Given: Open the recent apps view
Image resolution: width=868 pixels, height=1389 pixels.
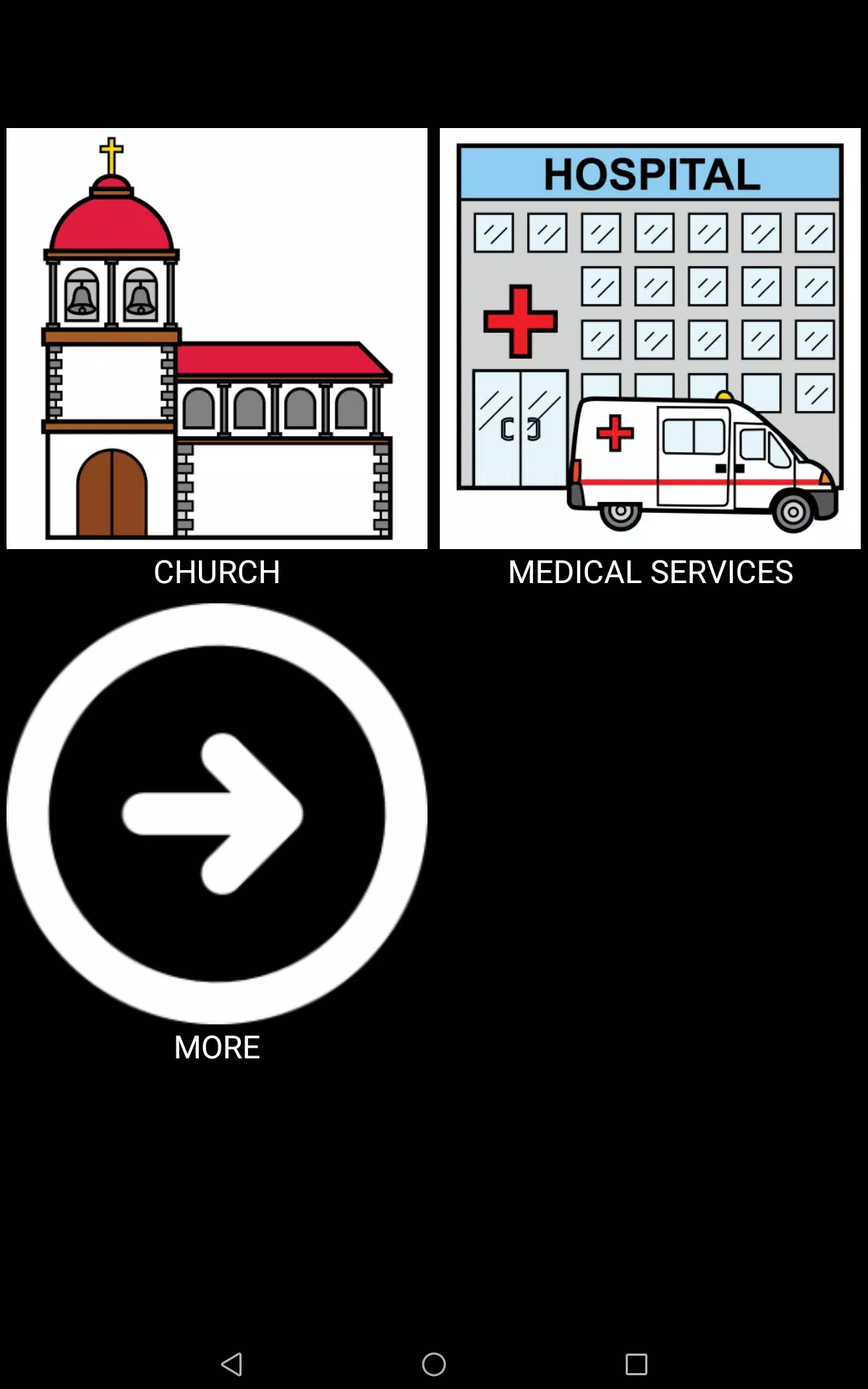Looking at the screenshot, I should 637,1364.
